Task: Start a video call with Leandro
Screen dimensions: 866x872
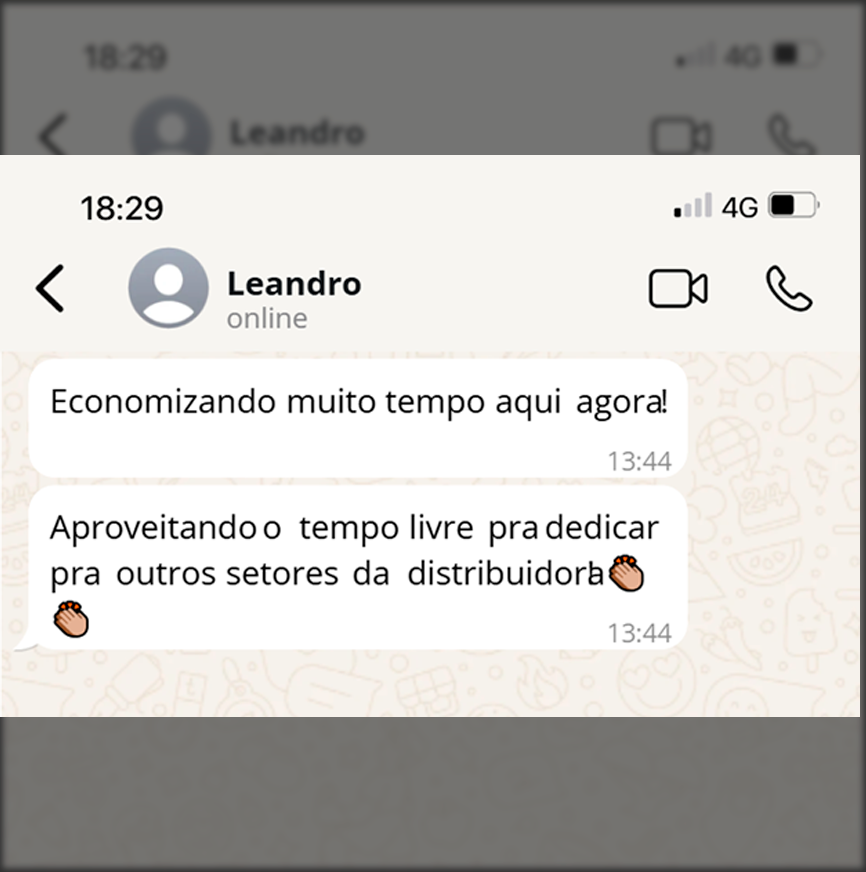Action: [678, 288]
